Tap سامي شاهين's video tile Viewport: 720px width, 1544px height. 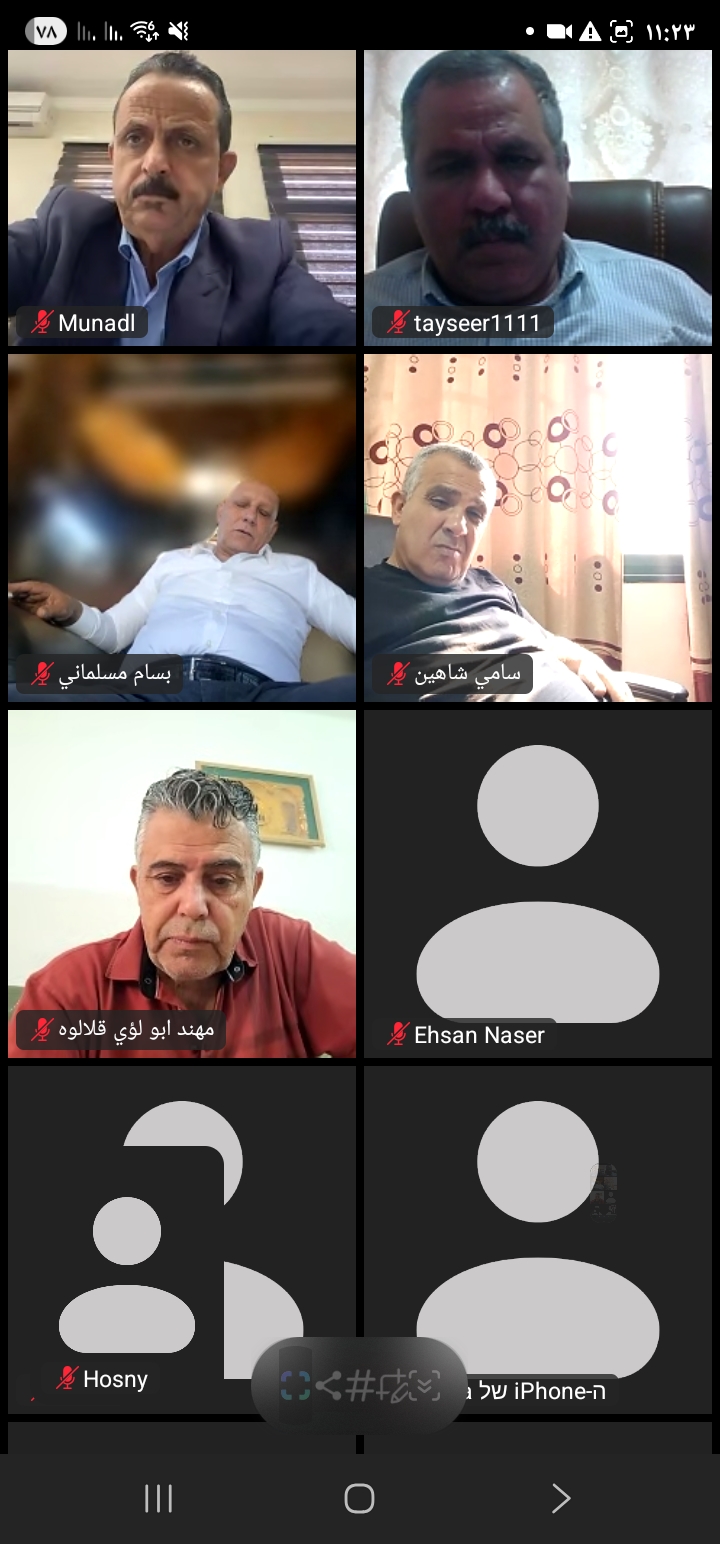[538, 527]
